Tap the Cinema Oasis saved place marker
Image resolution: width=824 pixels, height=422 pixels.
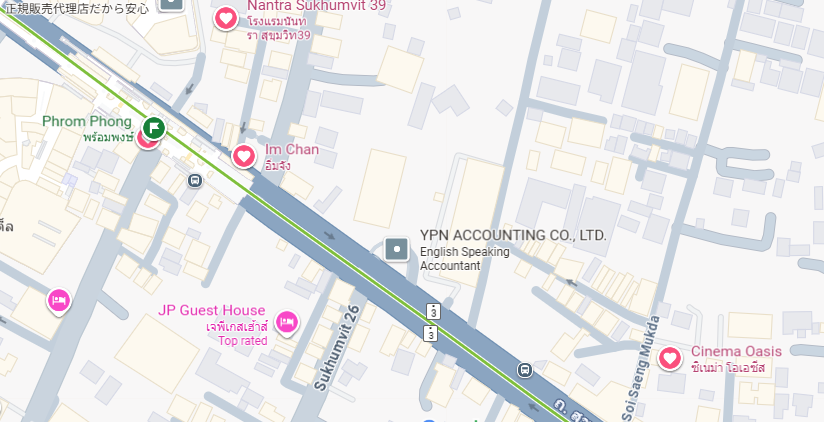(x=673, y=357)
